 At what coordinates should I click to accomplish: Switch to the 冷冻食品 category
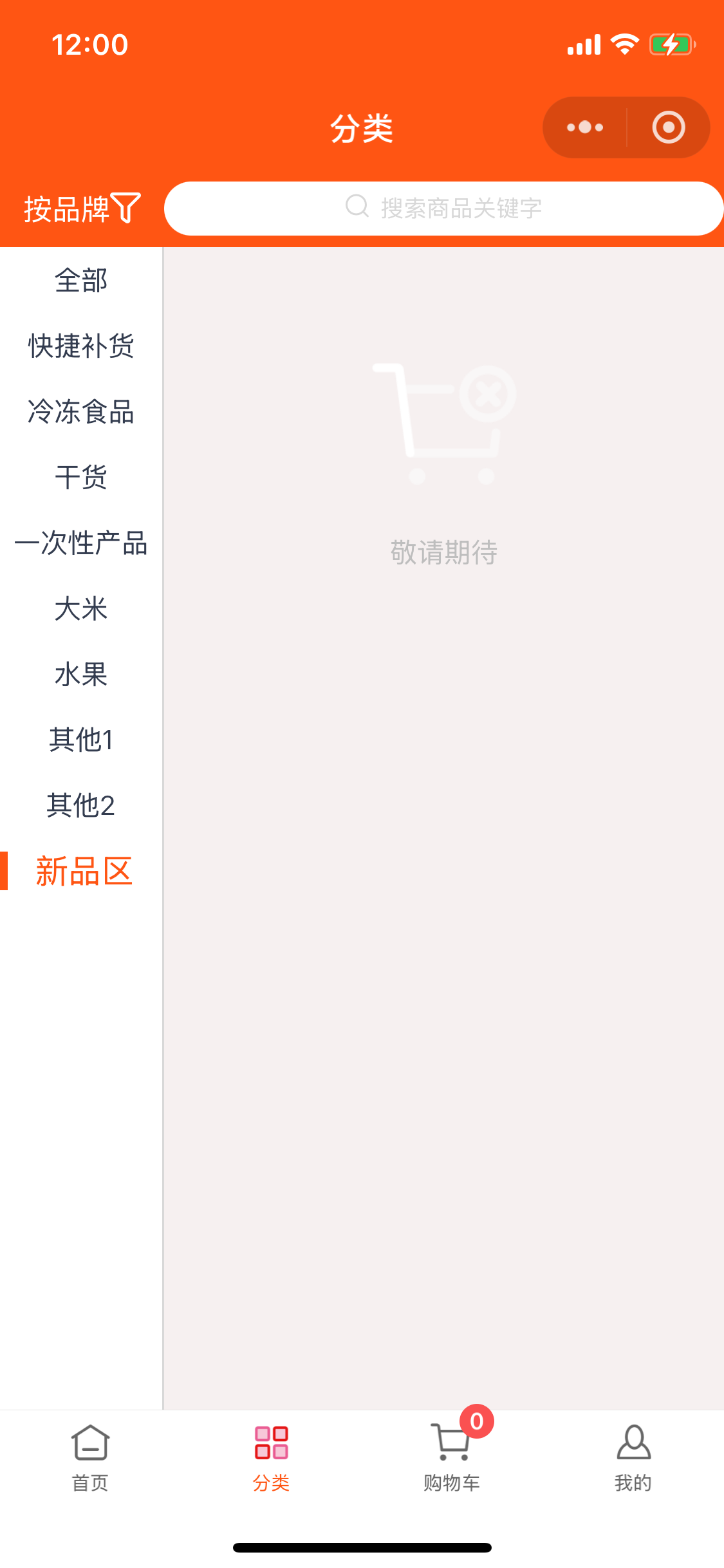pos(81,412)
